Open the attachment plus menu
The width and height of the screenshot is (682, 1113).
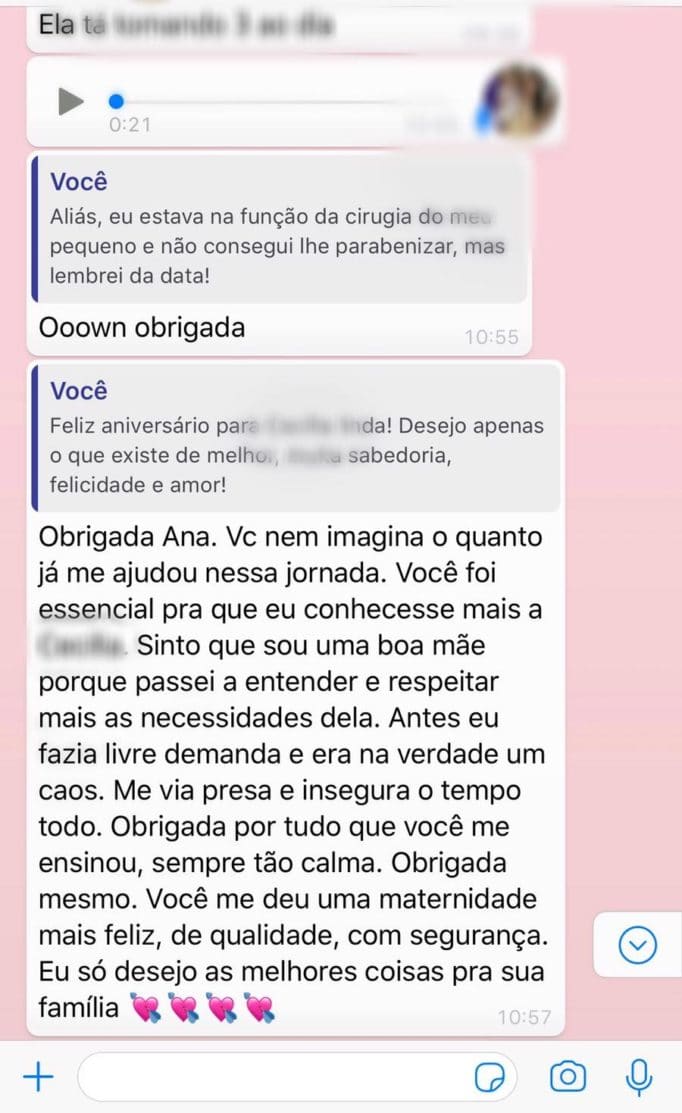pos(38,1077)
